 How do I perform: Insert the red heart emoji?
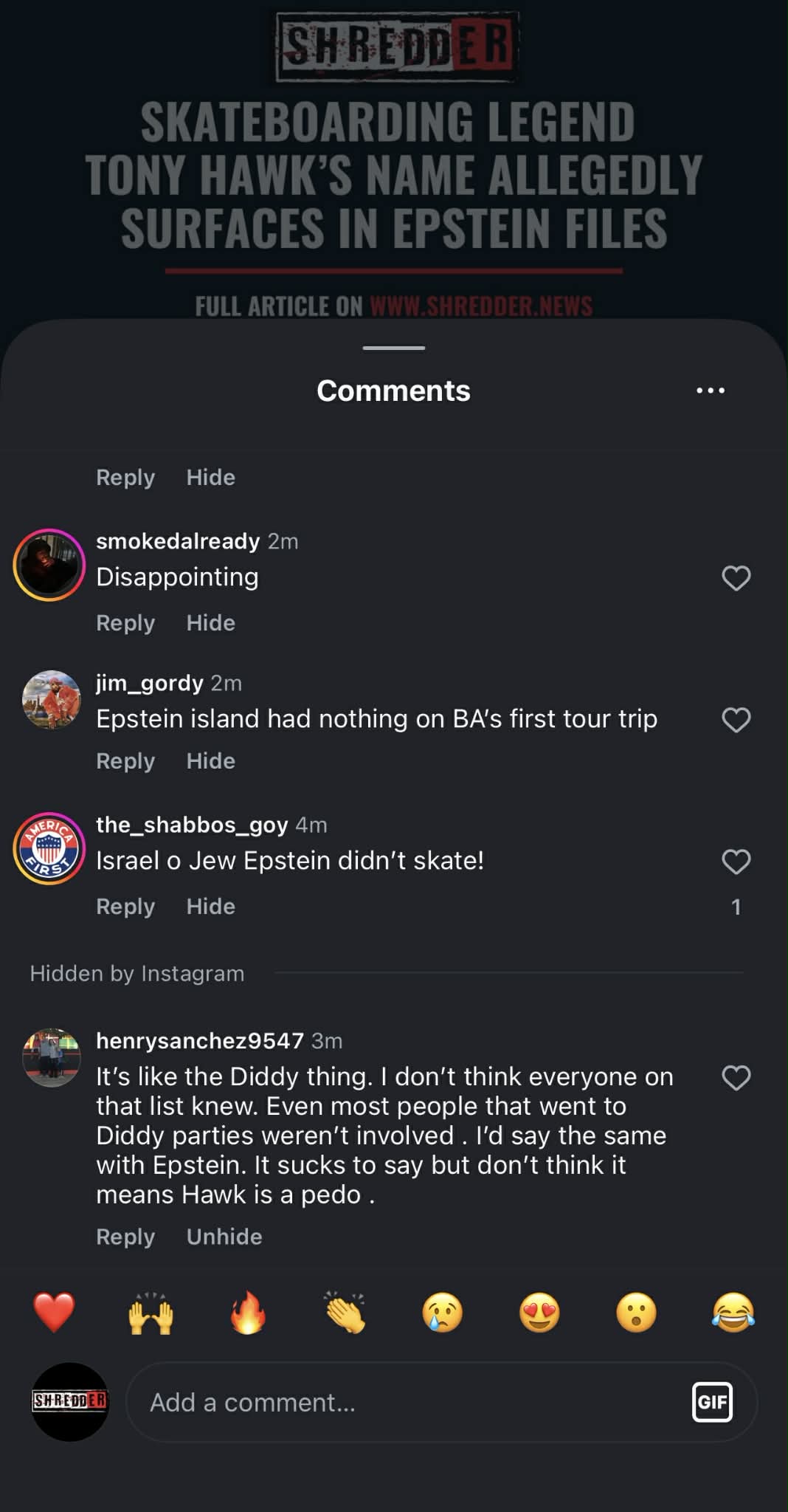(x=55, y=1313)
